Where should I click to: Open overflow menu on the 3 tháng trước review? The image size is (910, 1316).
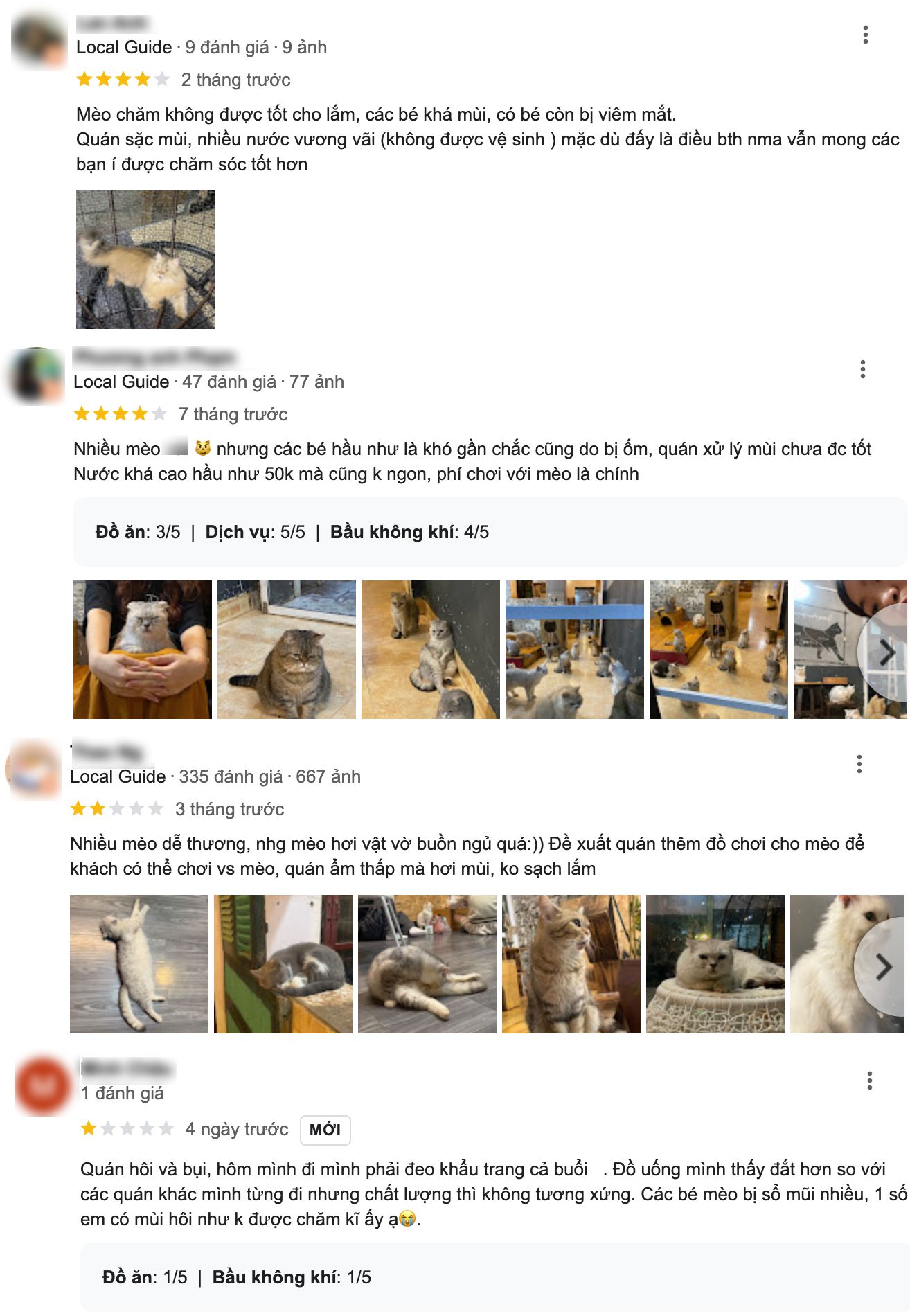[859, 764]
